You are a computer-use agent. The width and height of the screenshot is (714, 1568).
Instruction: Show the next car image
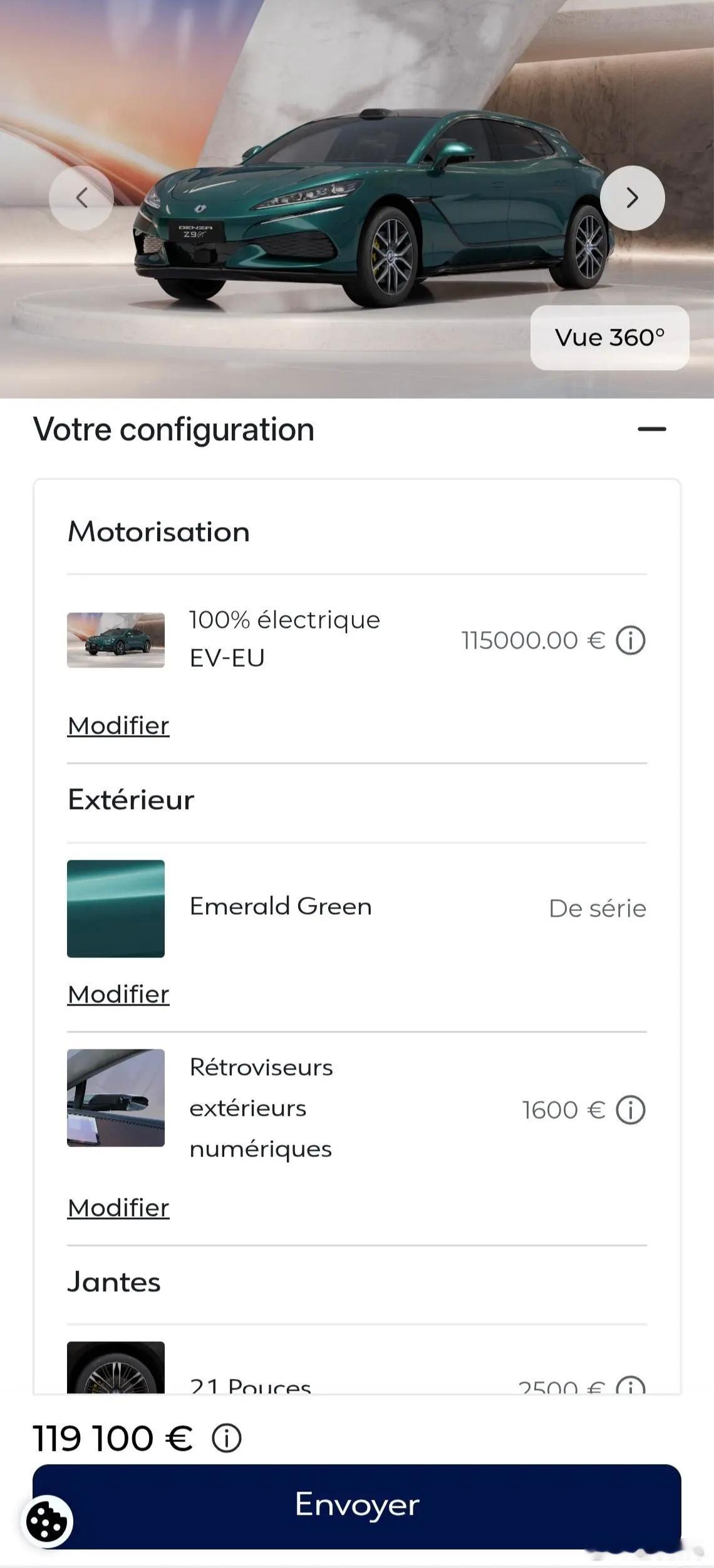[x=632, y=198]
